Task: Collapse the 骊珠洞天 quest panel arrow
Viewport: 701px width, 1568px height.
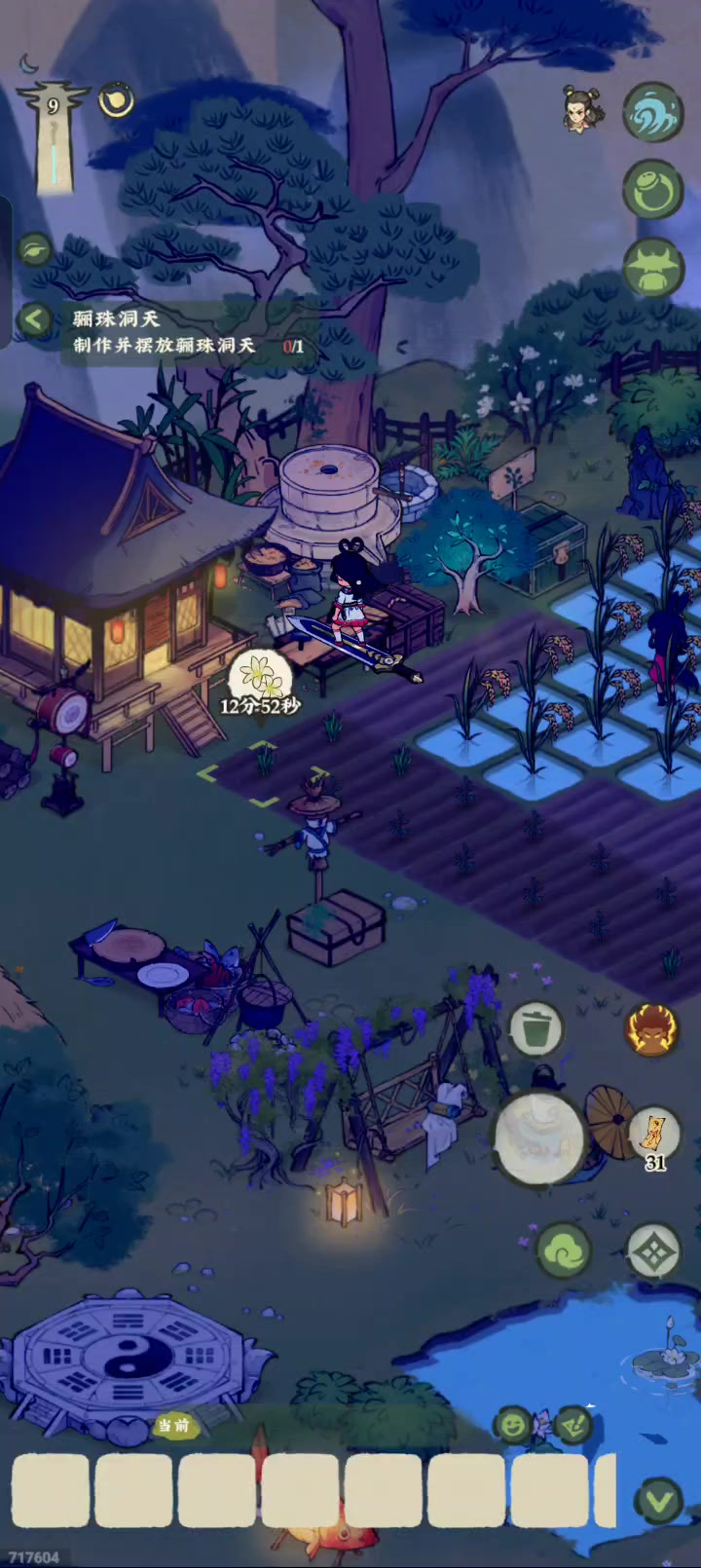Action: [35, 319]
